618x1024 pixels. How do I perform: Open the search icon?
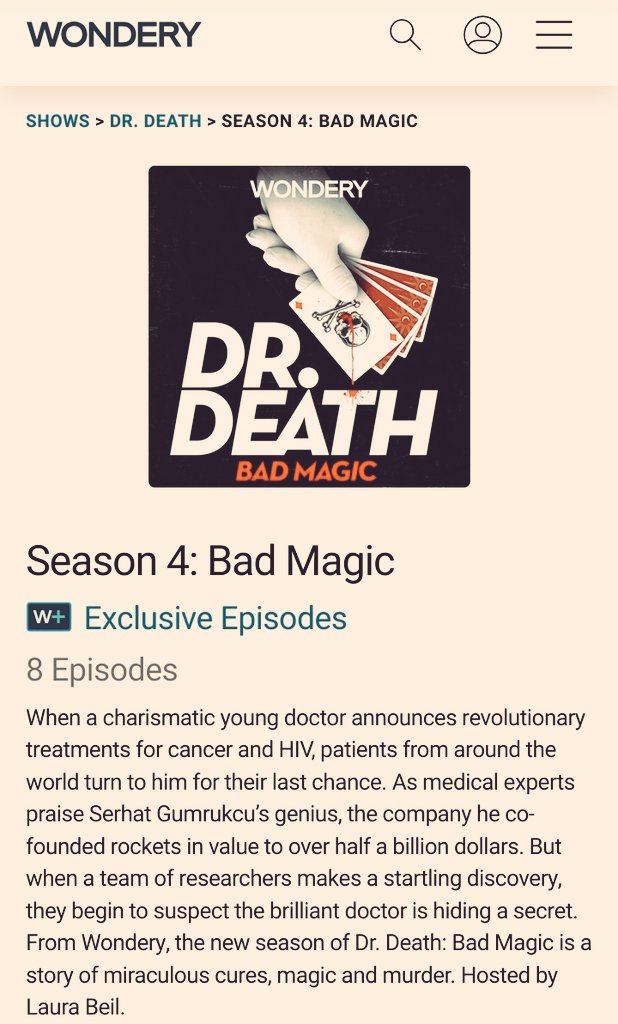pyautogui.click(x=405, y=35)
